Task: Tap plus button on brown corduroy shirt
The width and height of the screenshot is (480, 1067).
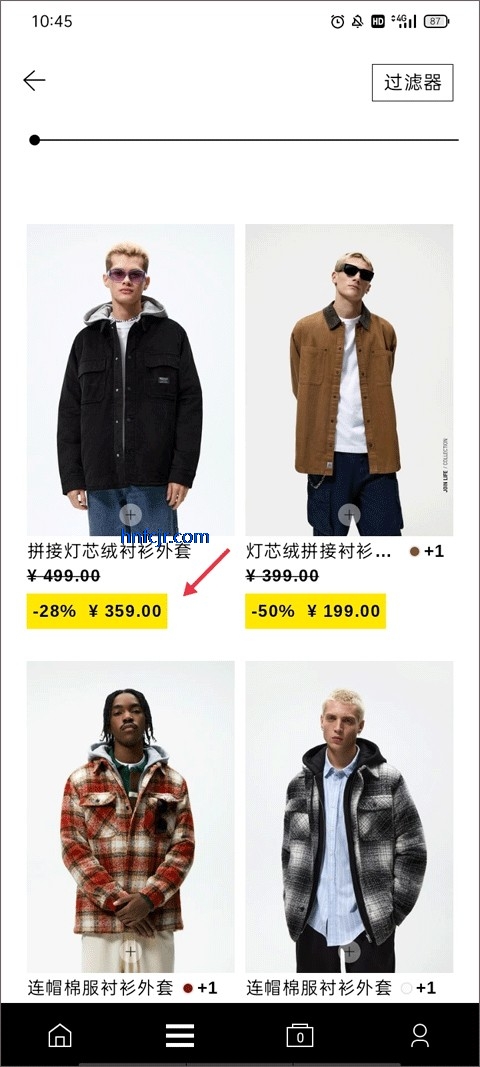Action: coord(349,515)
